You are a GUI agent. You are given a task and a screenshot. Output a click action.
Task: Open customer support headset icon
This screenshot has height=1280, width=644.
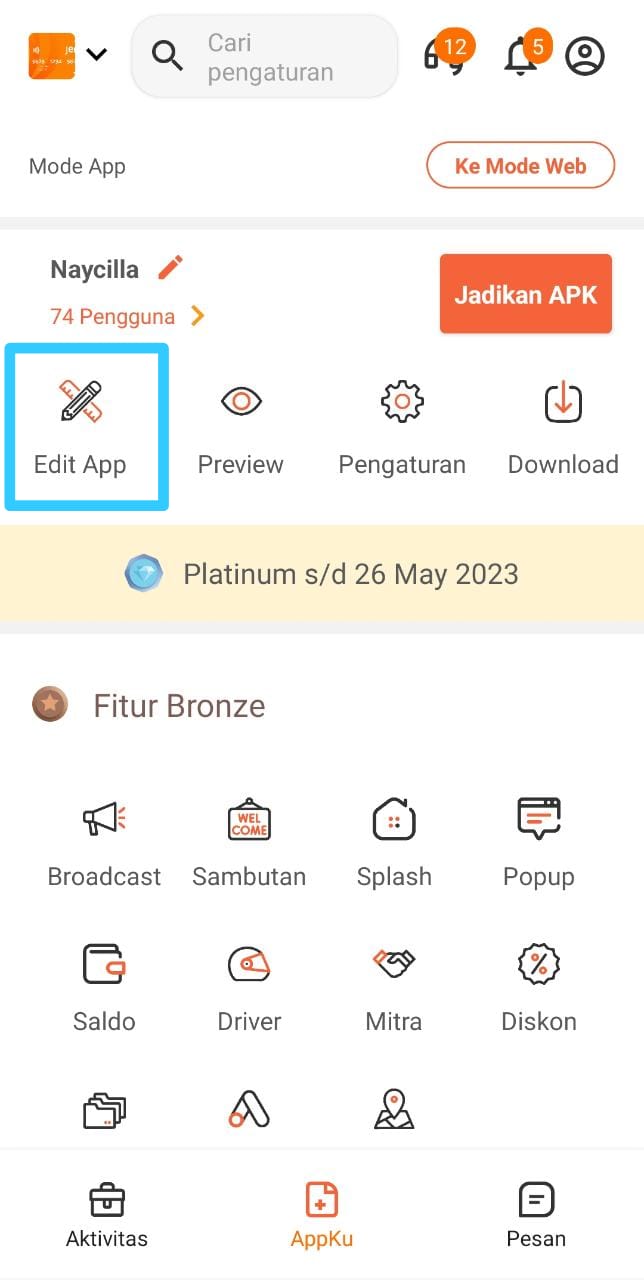(x=443, y=56)
